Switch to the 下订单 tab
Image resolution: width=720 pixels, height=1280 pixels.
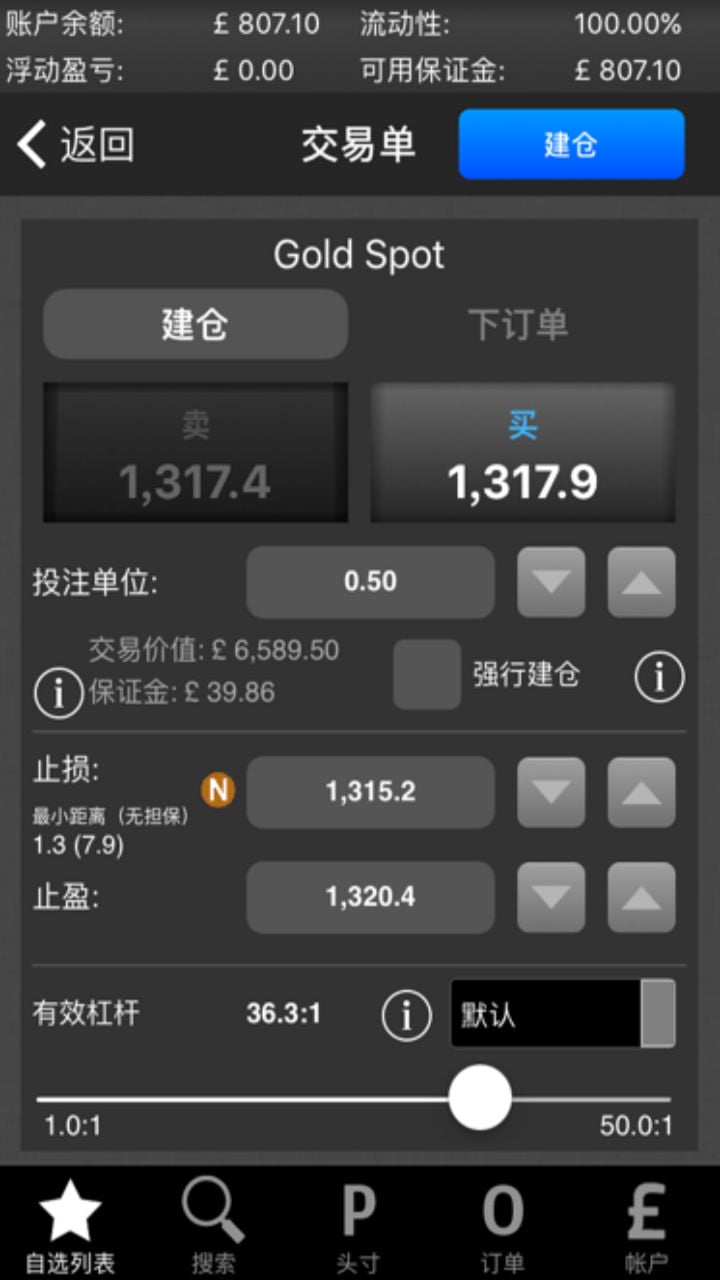coord(518,324)
